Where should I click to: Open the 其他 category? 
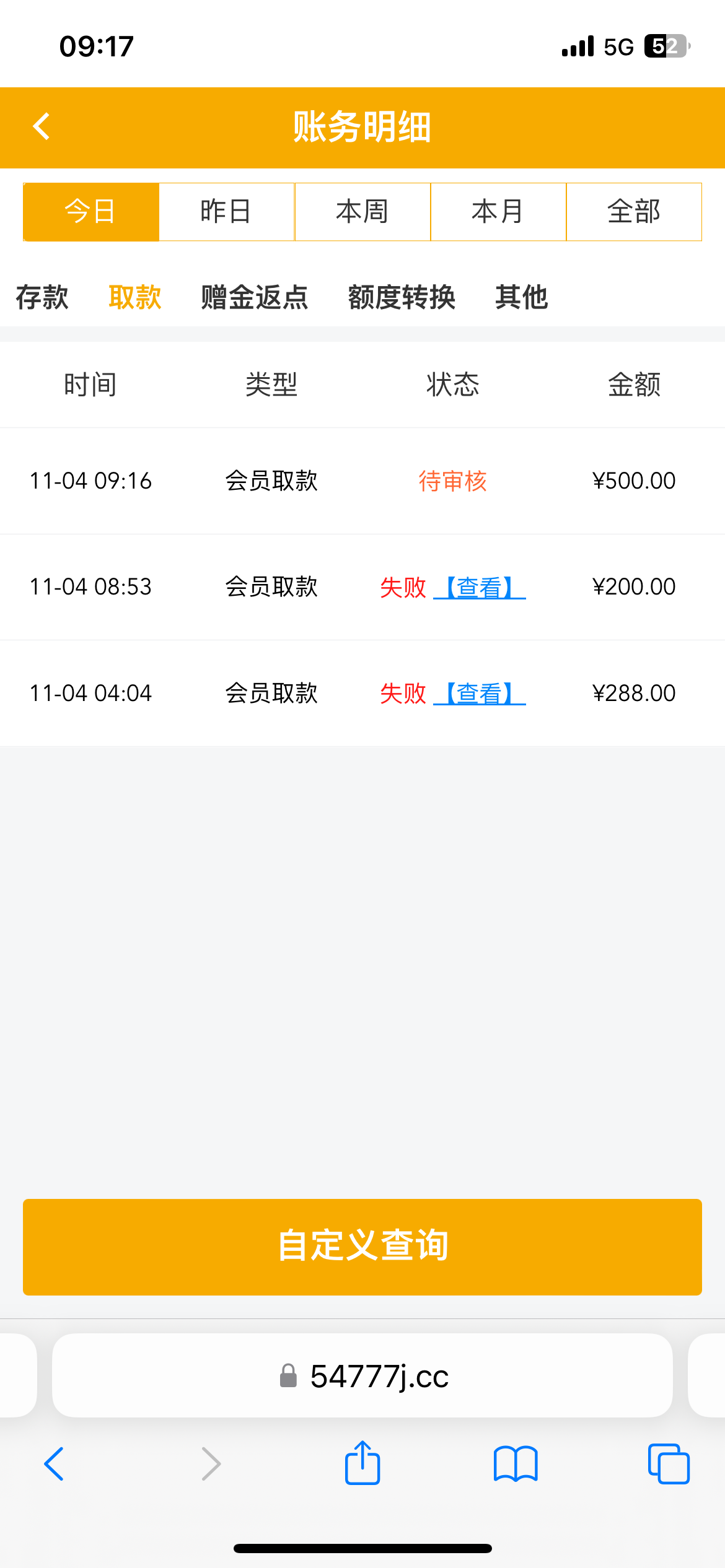tap(521, 297)
